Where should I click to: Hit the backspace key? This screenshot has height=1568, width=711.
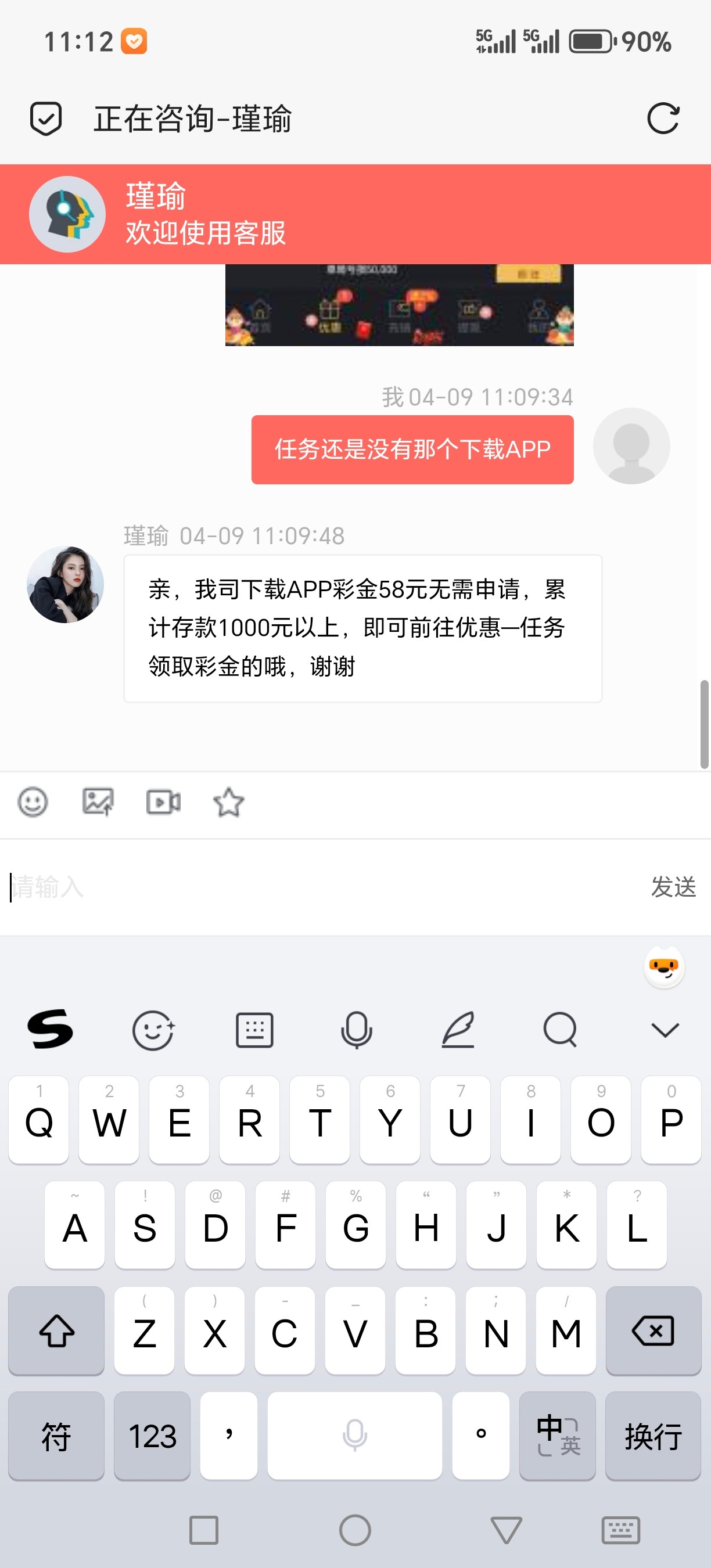(653, 1330)
